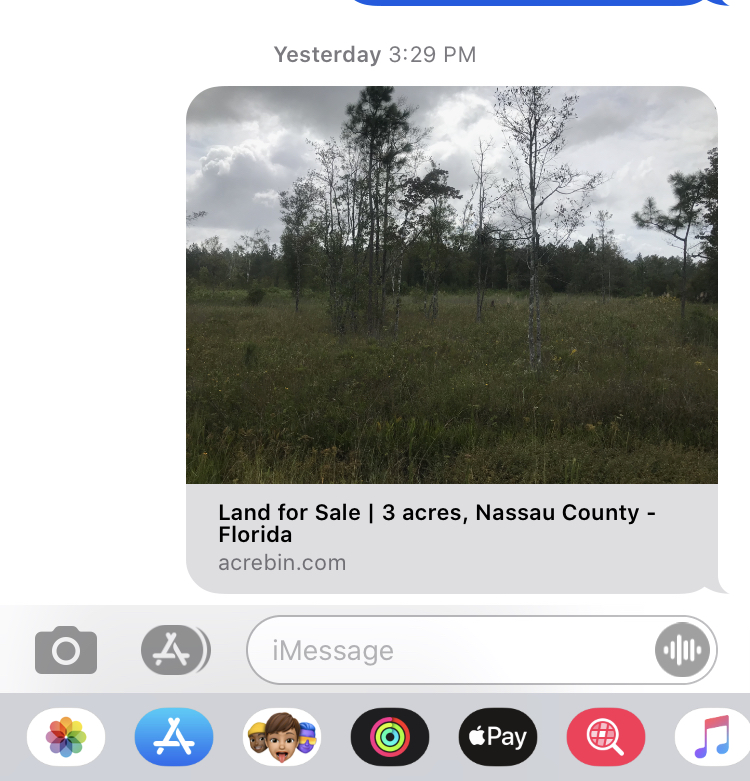Open the Music iMessage app
This screenshot has width=750, height=781.
tap(712, 738)
